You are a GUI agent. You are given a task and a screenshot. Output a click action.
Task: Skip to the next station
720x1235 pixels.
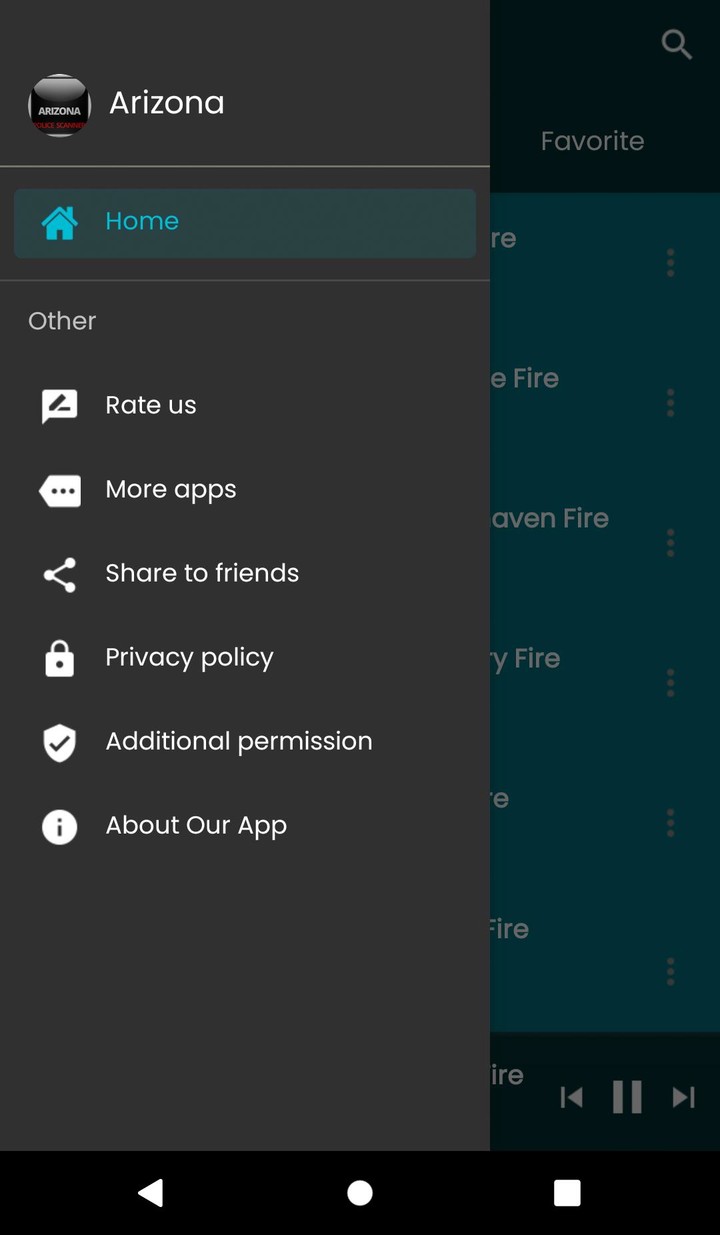[x=683, y=1097]
